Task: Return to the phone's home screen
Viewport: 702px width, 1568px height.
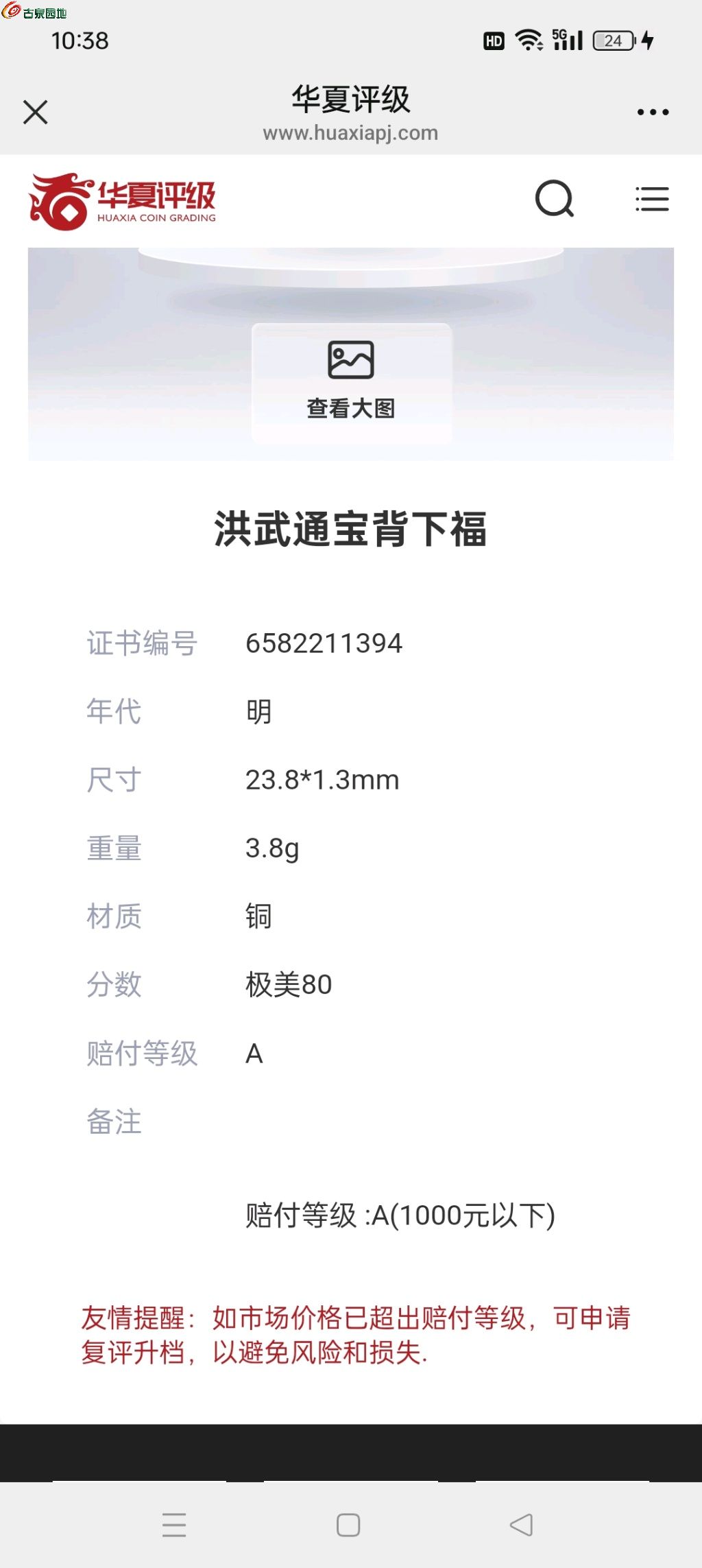Action: pyautogui.click(x=348, y=1525)
